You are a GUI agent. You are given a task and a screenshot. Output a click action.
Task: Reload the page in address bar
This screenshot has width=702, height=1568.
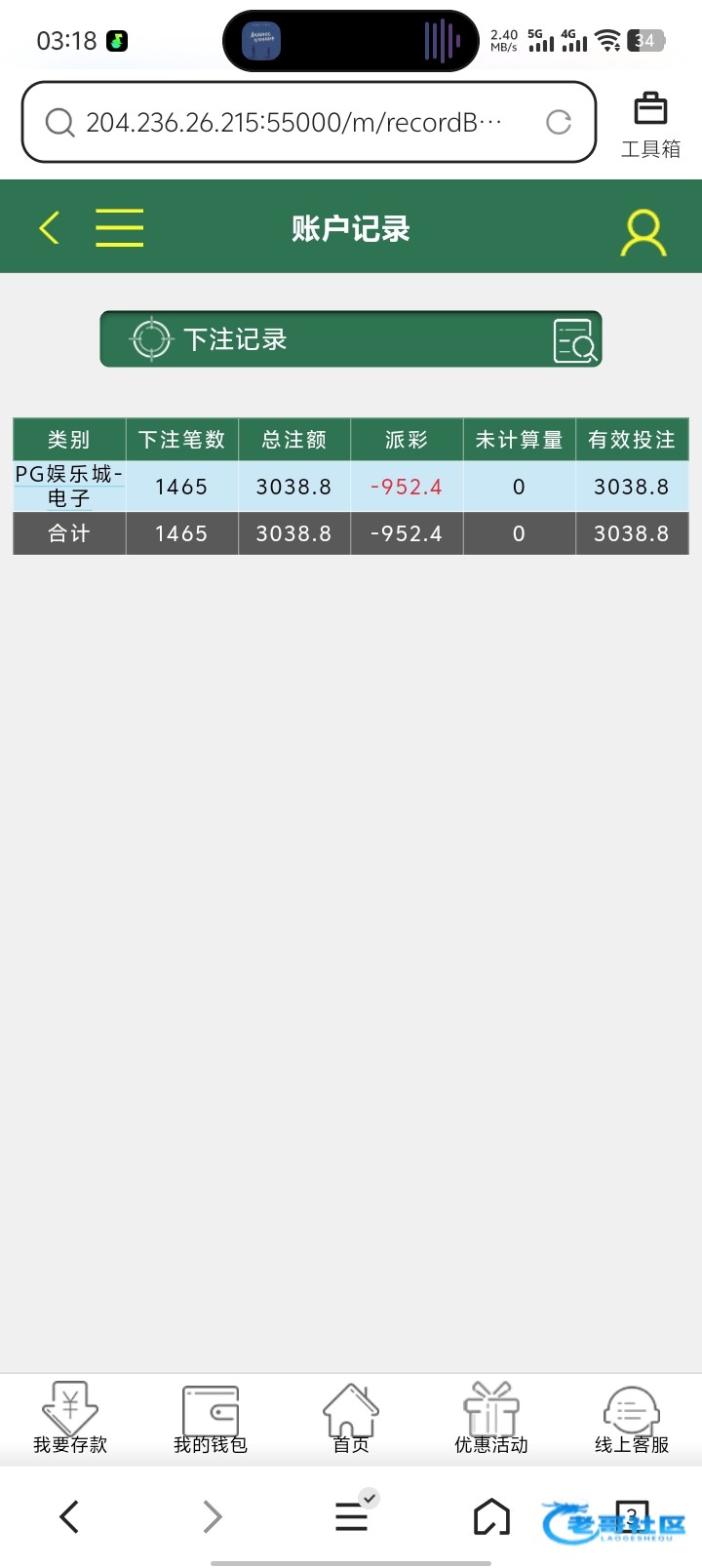point(559,123)
